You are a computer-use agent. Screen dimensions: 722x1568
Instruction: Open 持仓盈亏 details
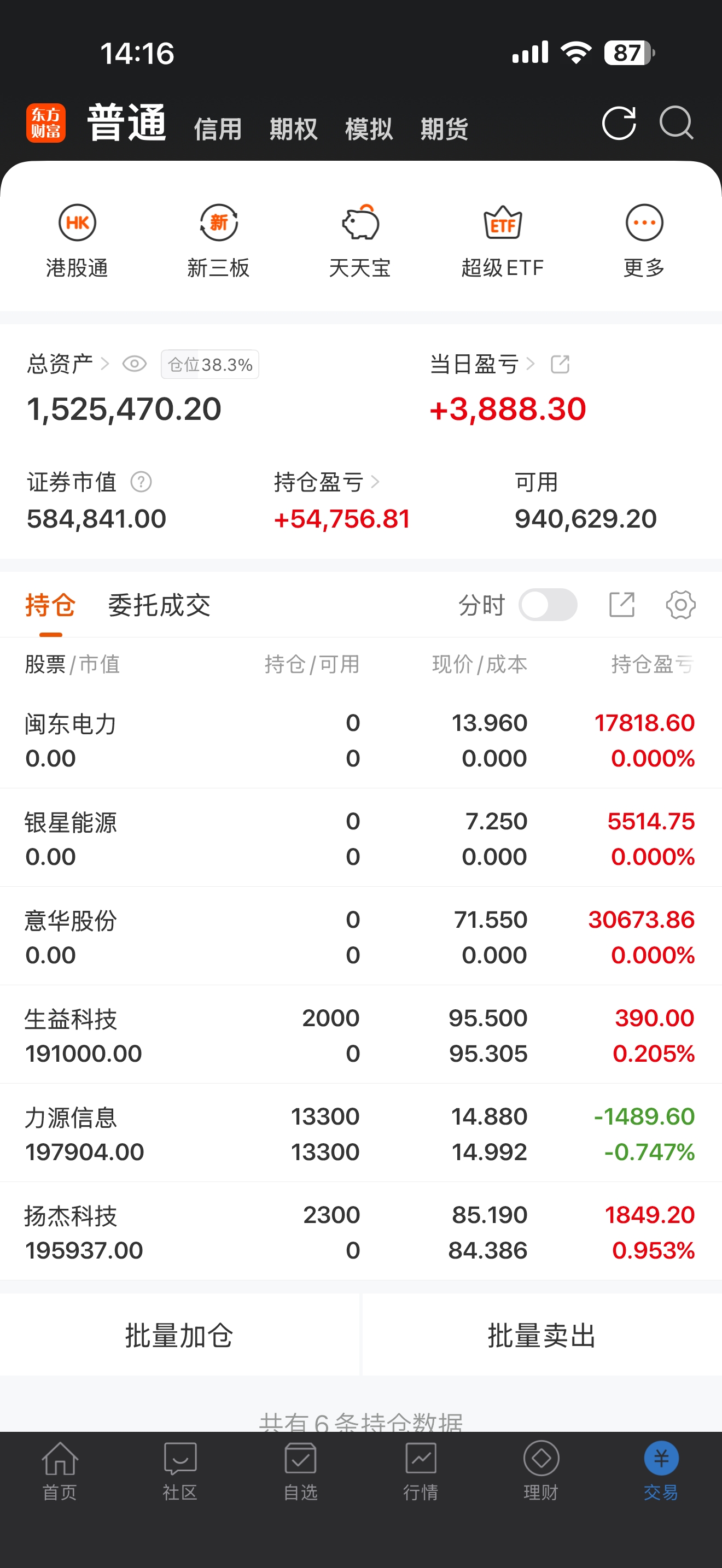coord(327,482)
